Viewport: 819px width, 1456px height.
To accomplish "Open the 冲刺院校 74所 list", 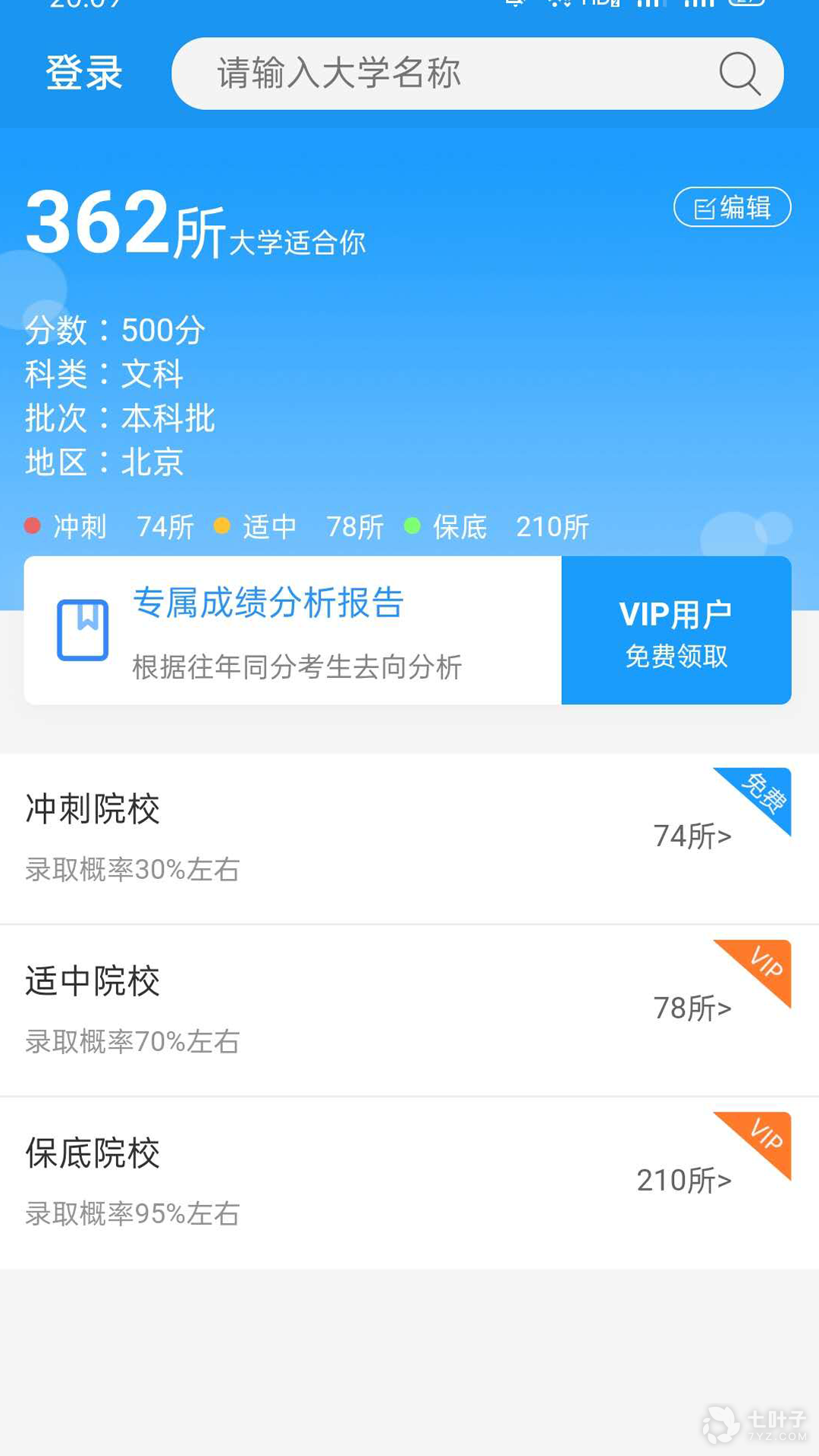I will coord(409,839).
